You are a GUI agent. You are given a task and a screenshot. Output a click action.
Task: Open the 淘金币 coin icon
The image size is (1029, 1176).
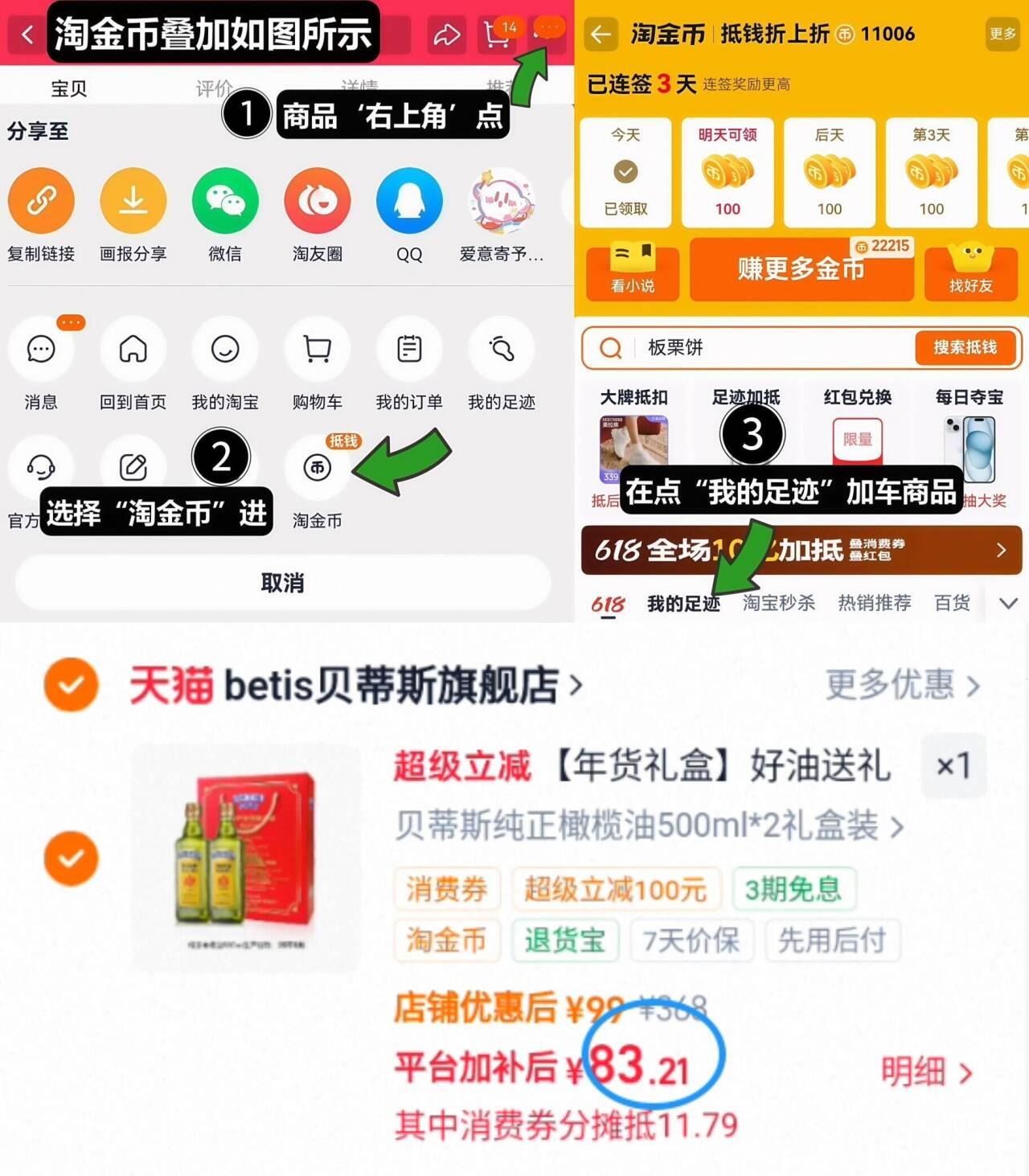[x=317, y=469]
